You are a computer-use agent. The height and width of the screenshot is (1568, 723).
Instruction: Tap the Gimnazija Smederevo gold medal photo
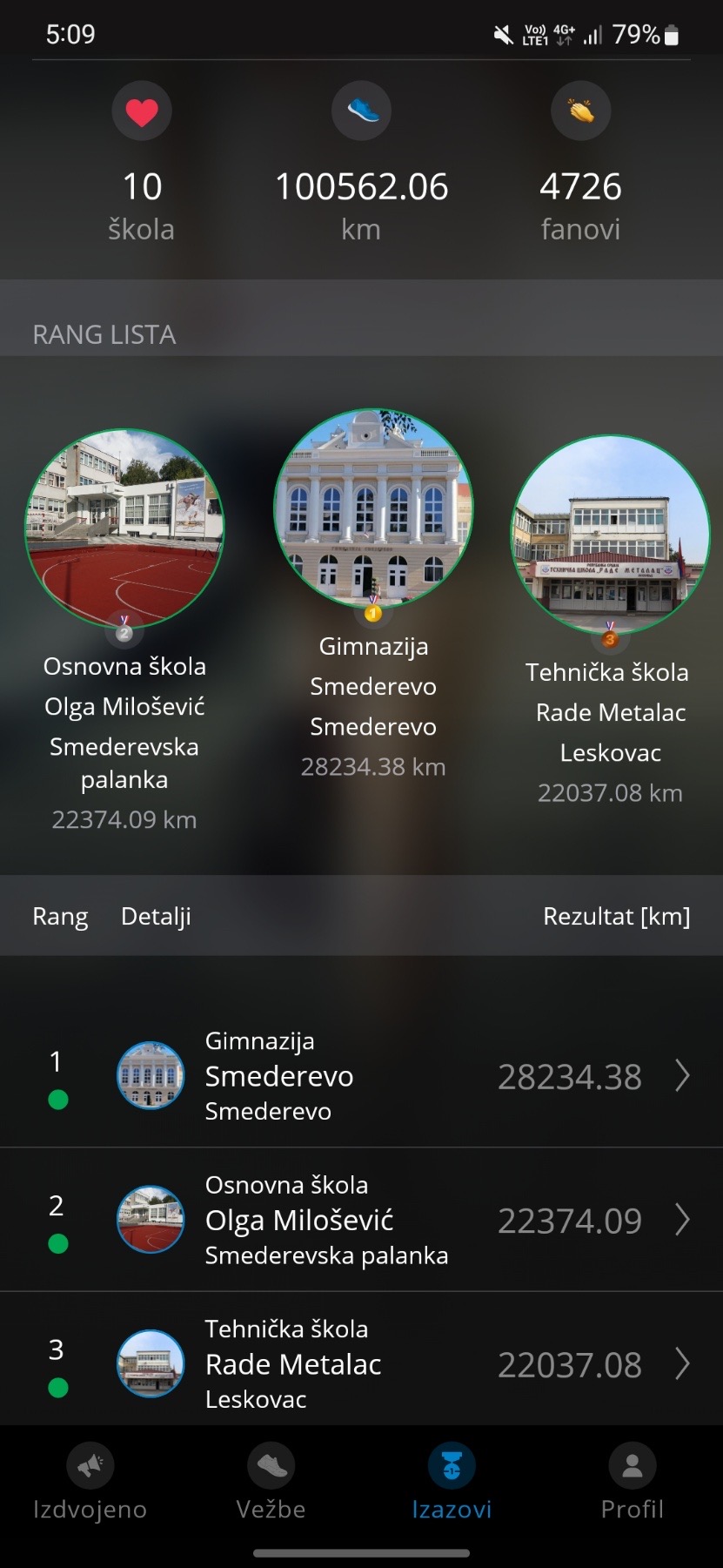[x=373, y=508]
